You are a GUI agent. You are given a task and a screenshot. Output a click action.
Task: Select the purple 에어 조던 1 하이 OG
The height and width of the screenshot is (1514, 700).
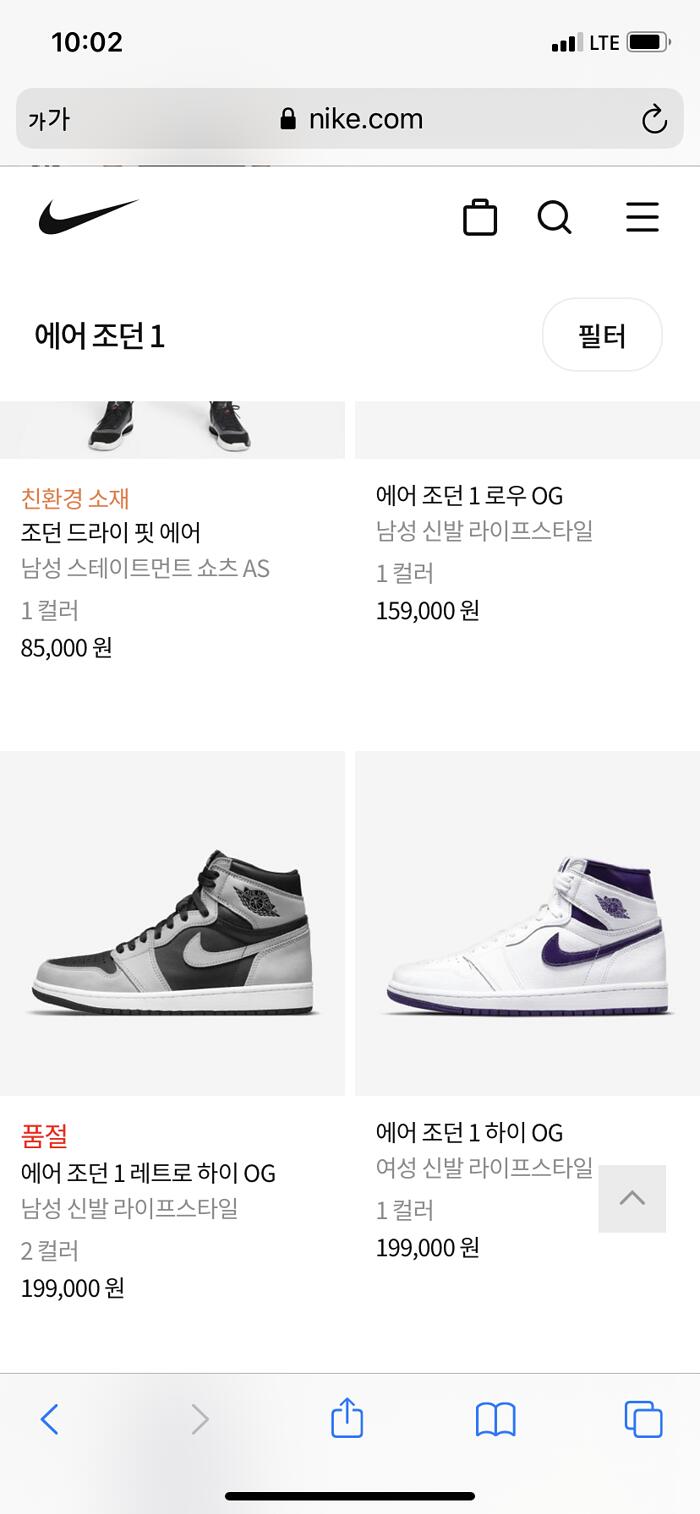point(527,923)
